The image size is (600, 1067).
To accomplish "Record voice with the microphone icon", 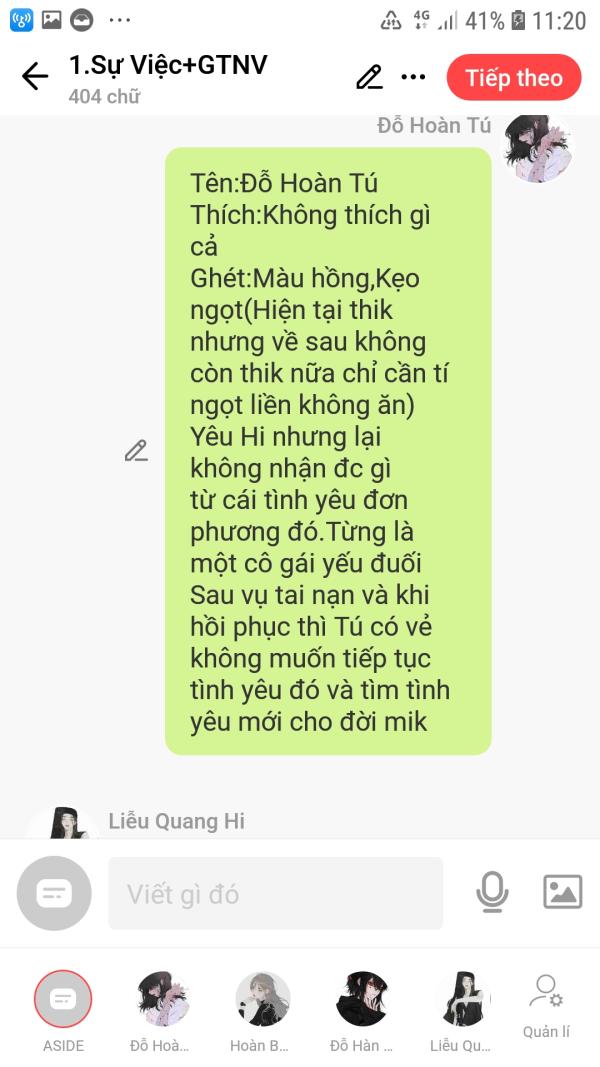I will click(x=492, y=892).
